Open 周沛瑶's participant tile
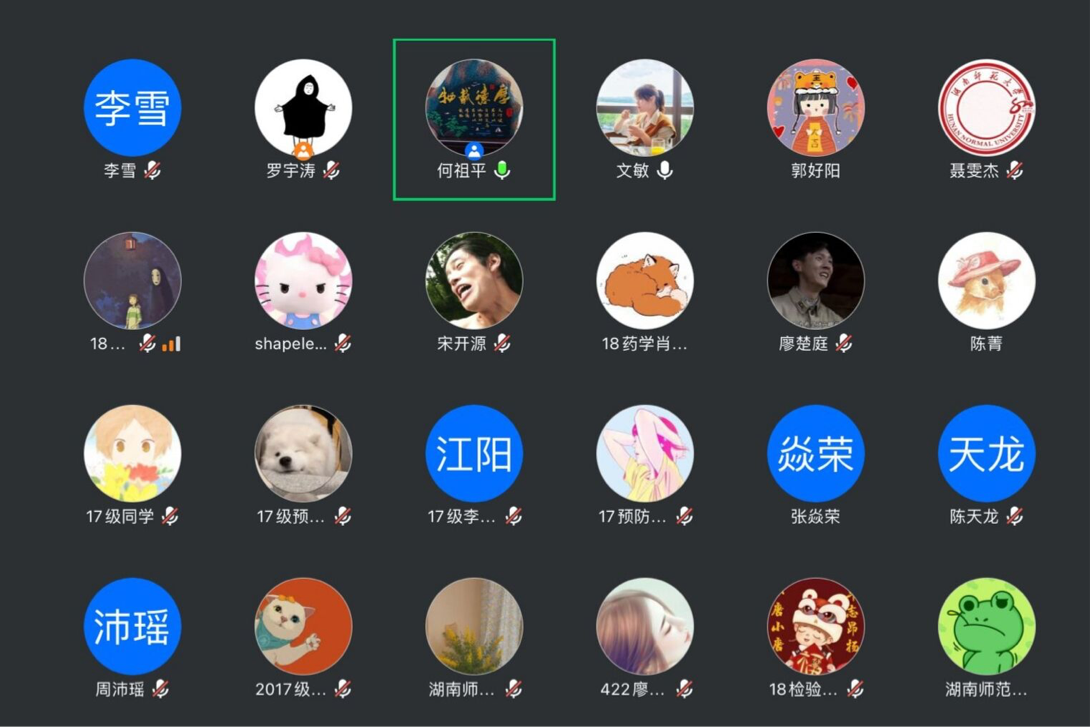Viewport: 1090px width, 727px height. click(132, 627)
